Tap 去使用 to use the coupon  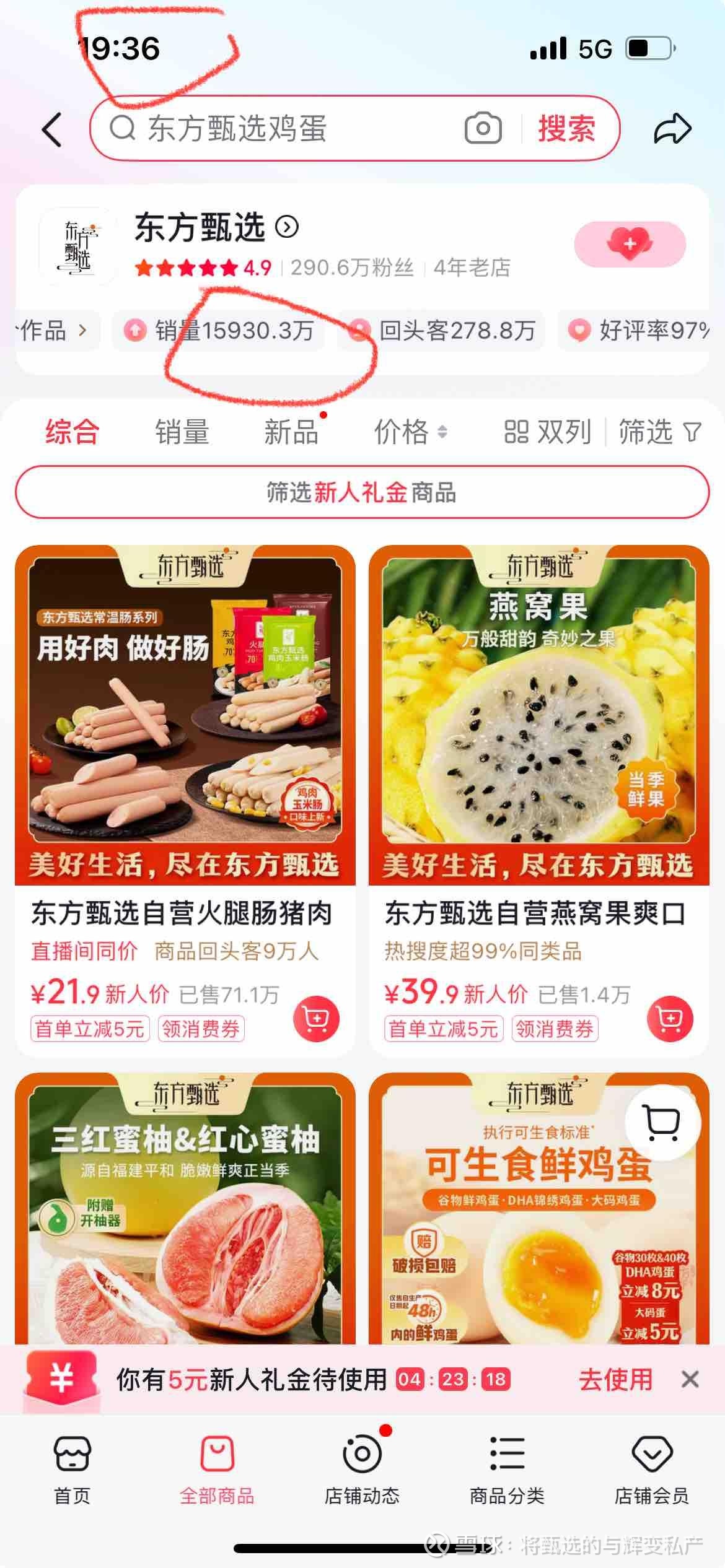tap(615, 1379)
